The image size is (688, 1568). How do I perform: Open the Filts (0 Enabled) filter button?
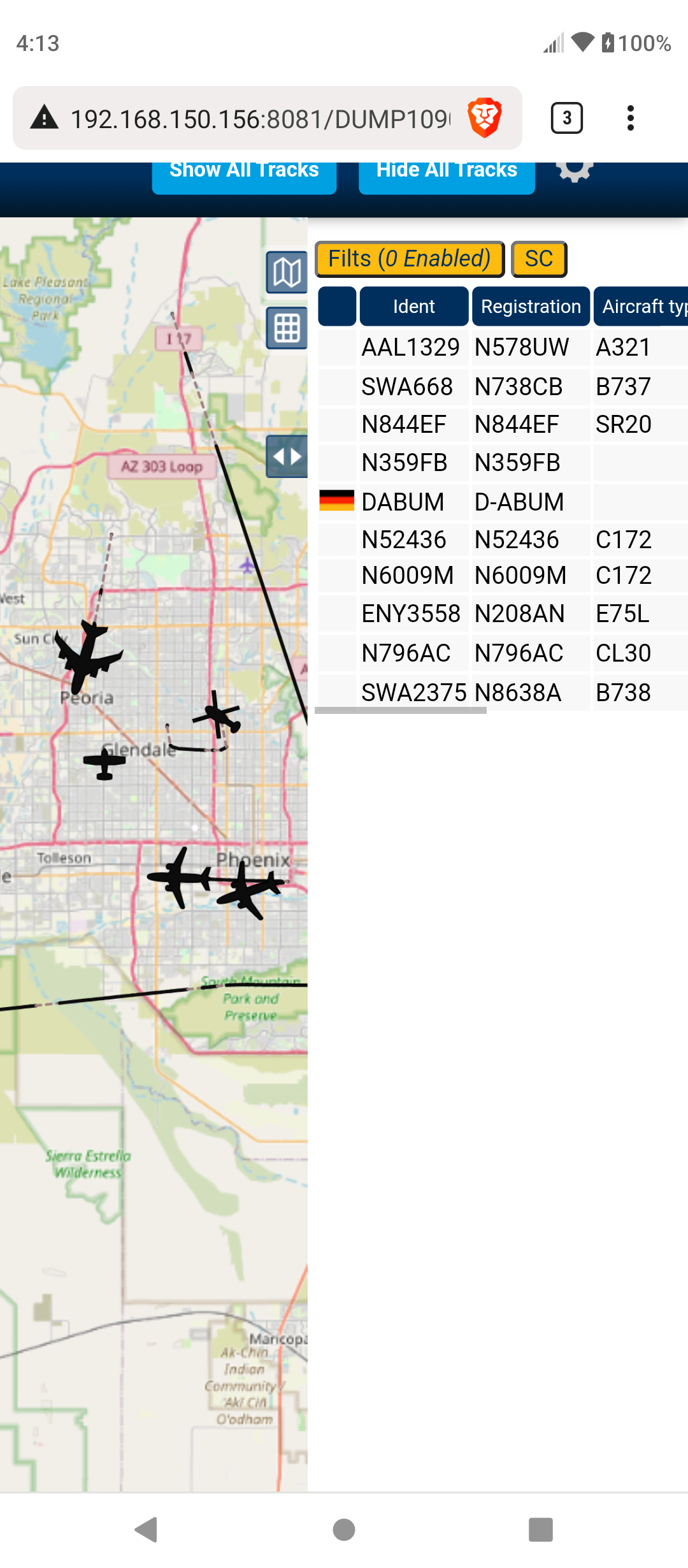[x=410, y=259]
